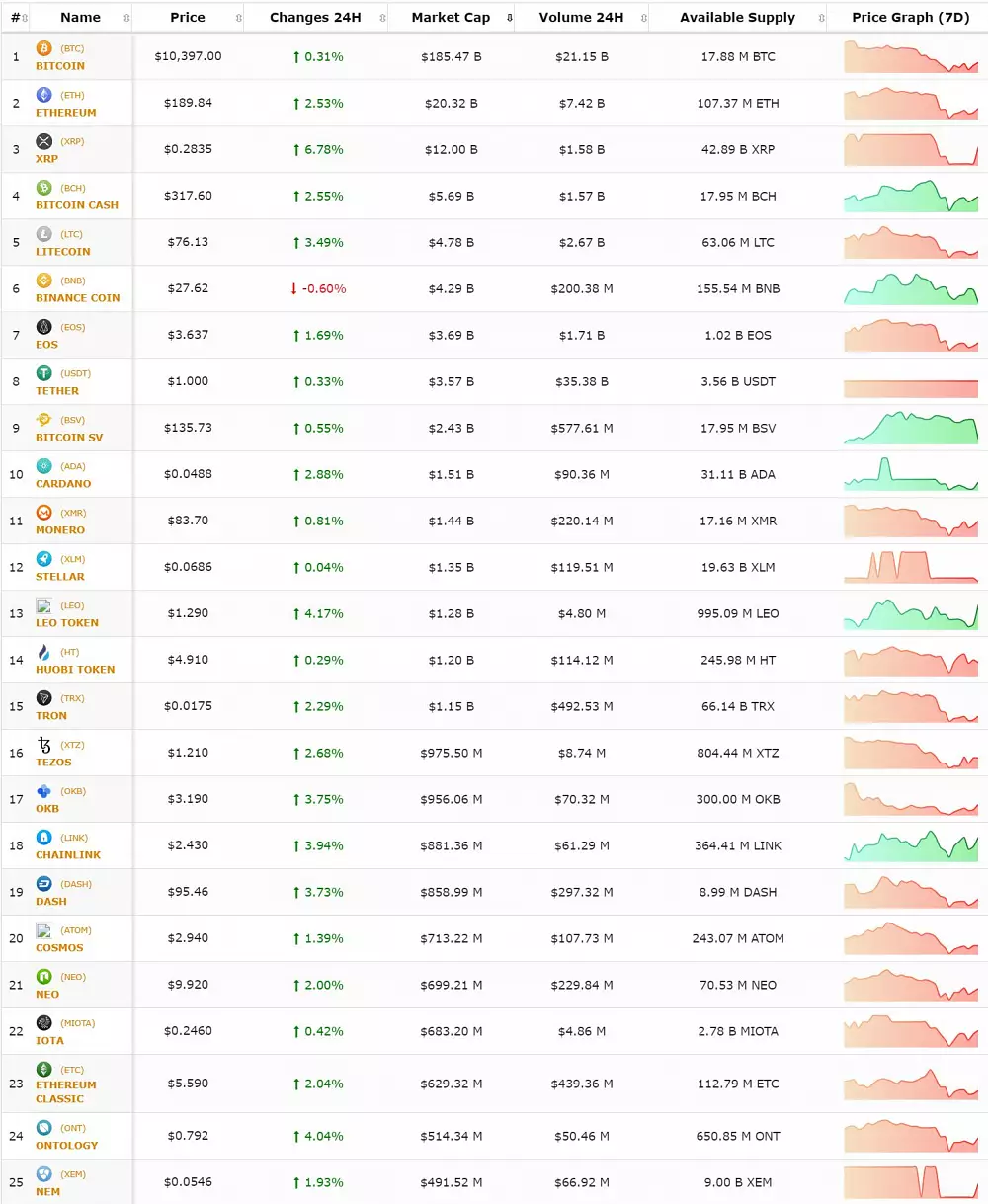988x1204 pixels.
Task: Click the XRP coin icon
Action: (x=42, y=140)
